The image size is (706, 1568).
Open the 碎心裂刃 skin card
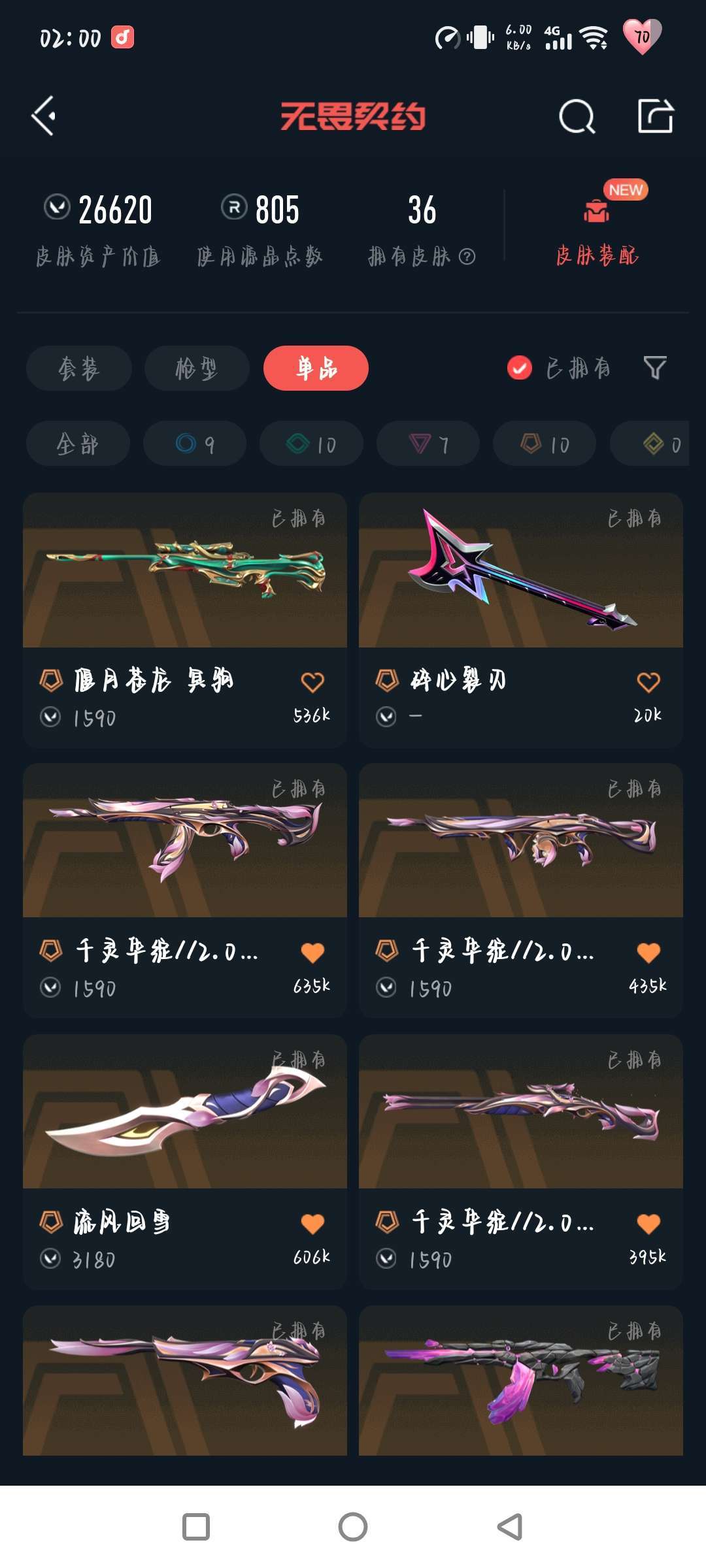tap(521, 620)
